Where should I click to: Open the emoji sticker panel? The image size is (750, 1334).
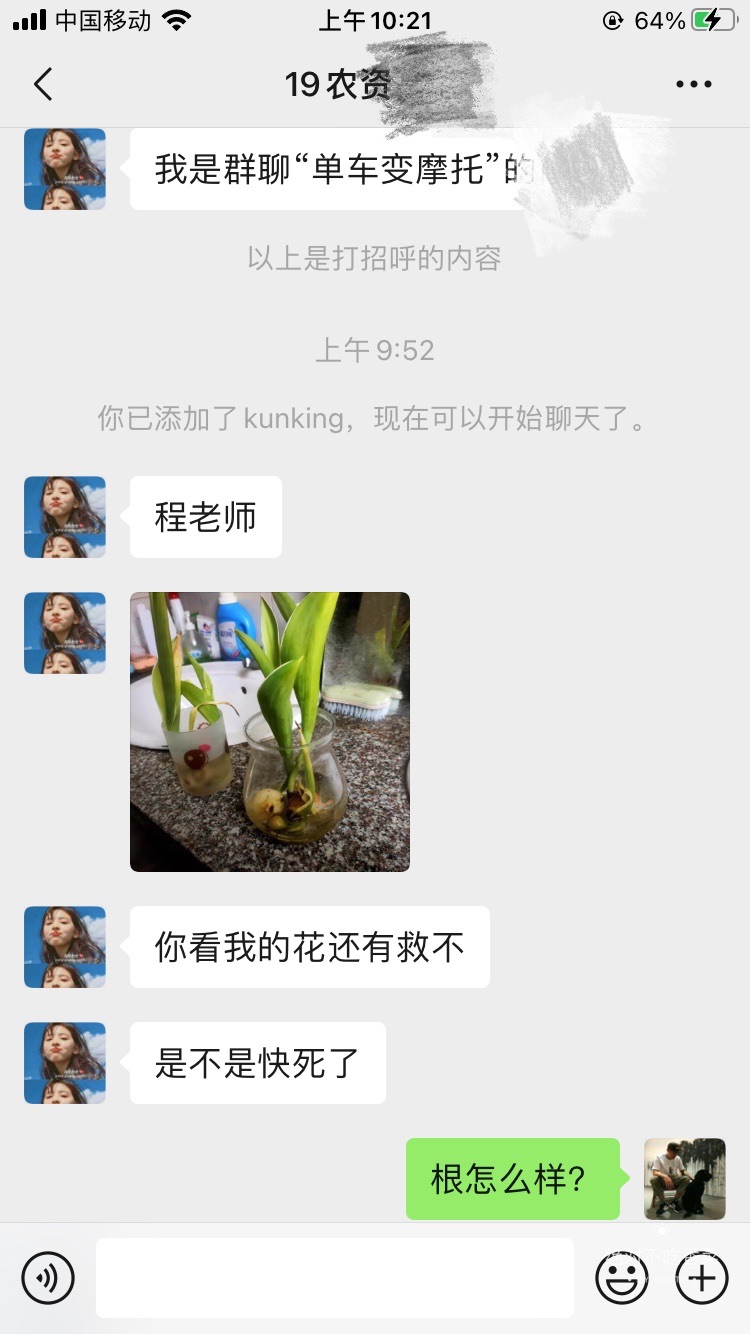622,1277
